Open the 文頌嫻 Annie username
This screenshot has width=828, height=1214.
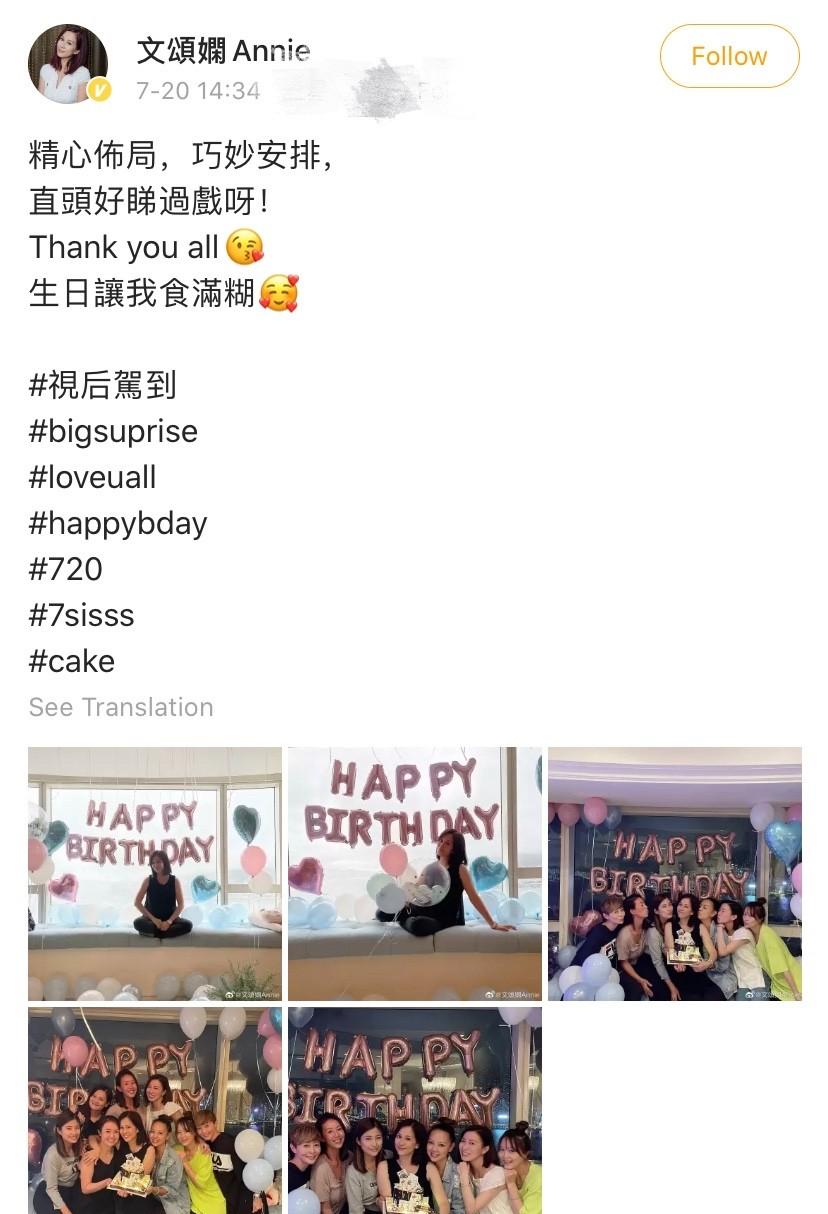[224, 50]
